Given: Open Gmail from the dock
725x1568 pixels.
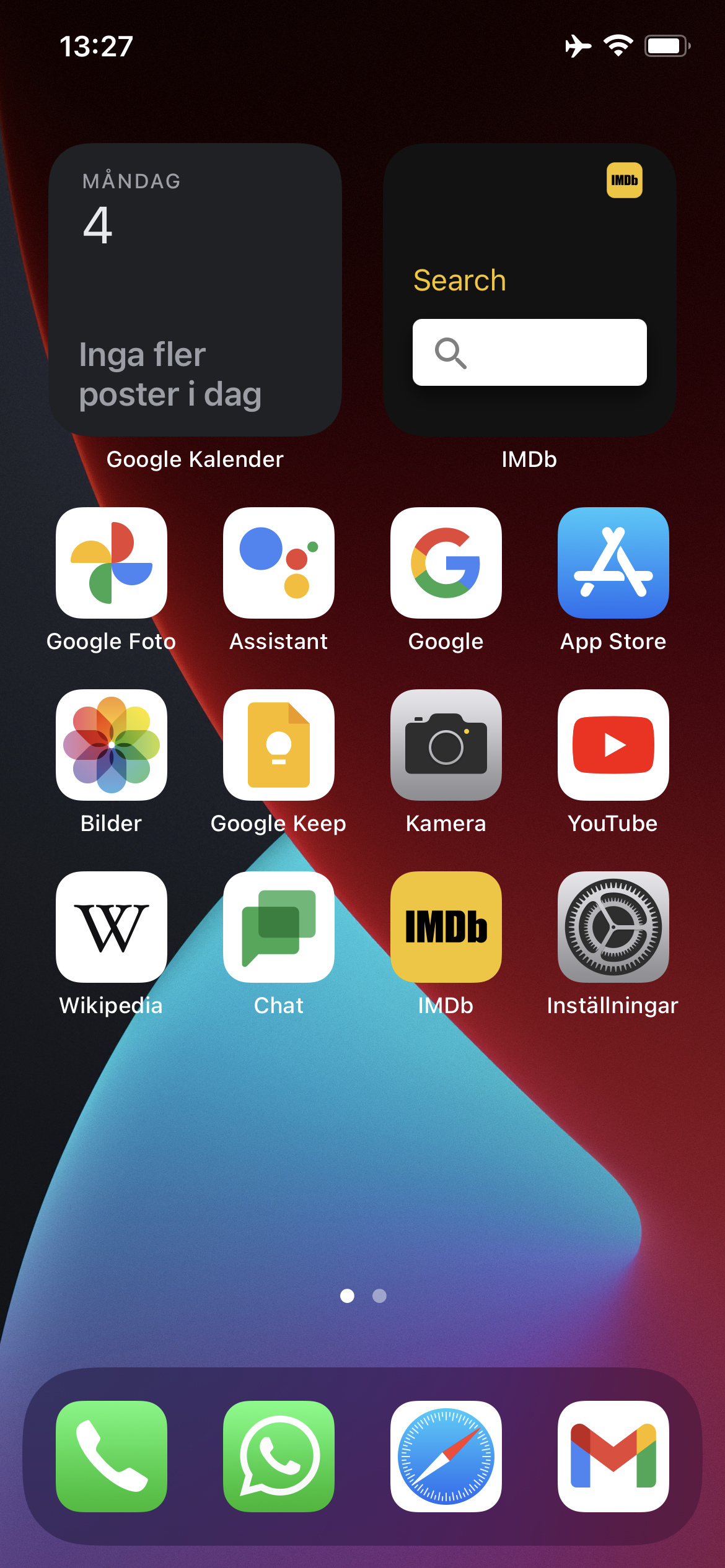Looking at the screenshot, I should click(613, 1456).
